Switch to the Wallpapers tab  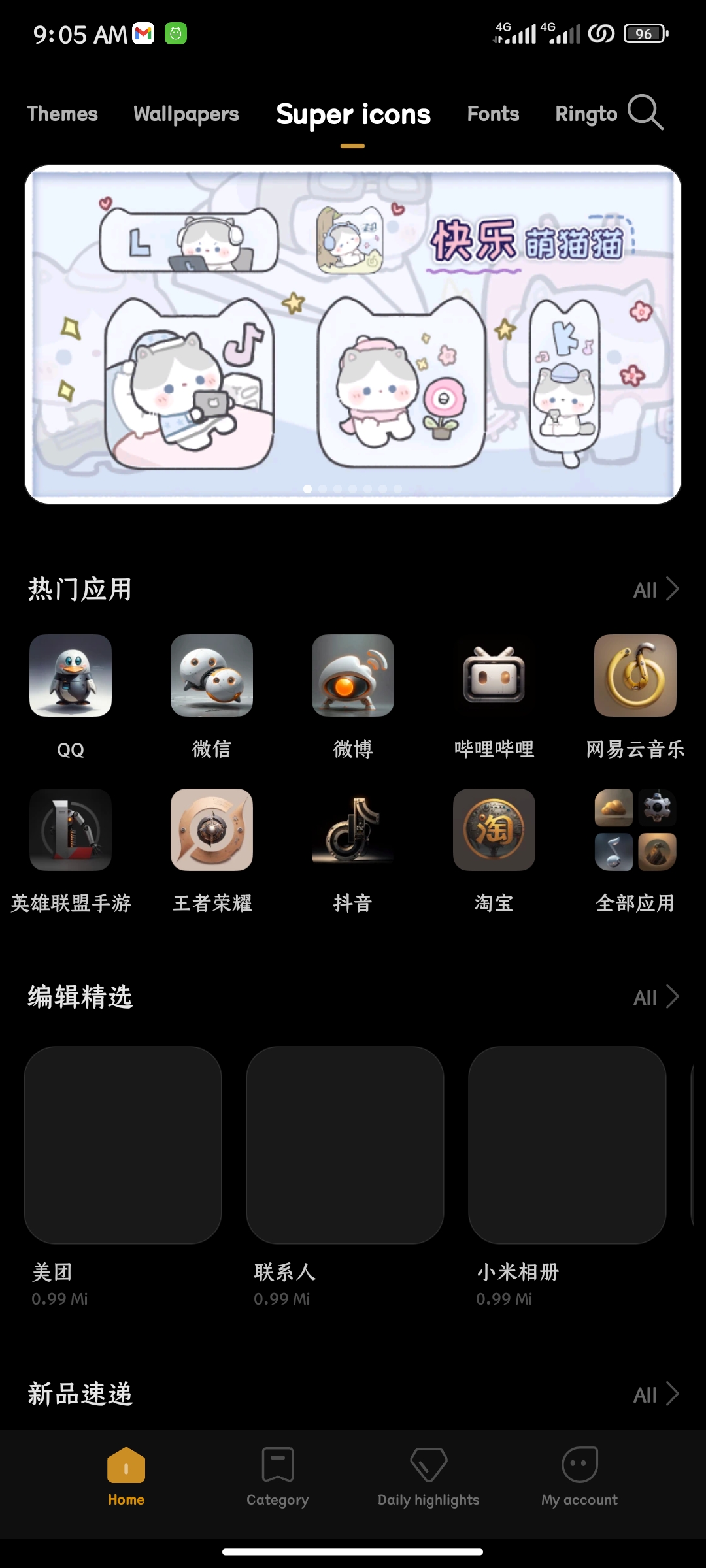click(186, 114)
